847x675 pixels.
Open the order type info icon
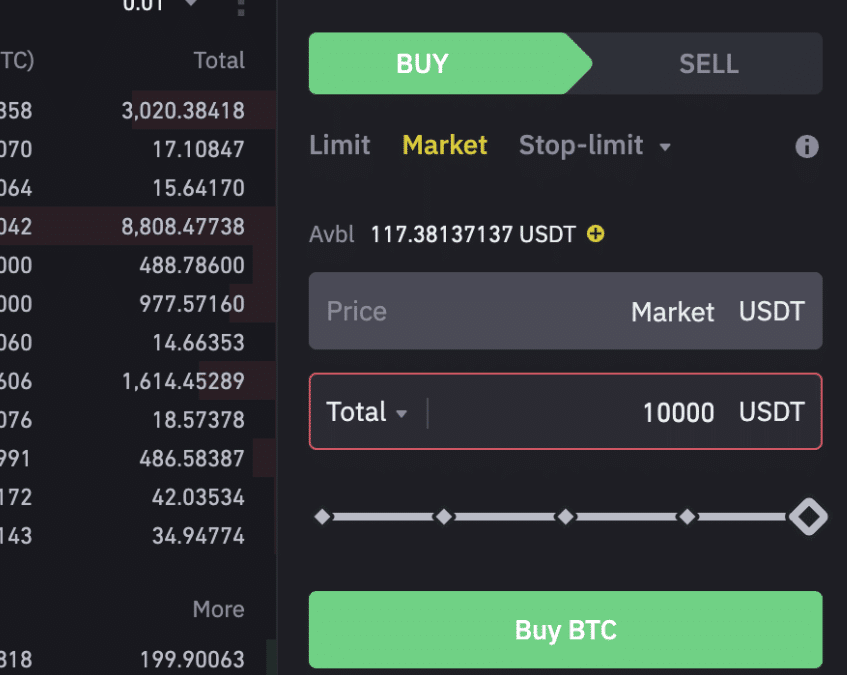pos(806,147)
